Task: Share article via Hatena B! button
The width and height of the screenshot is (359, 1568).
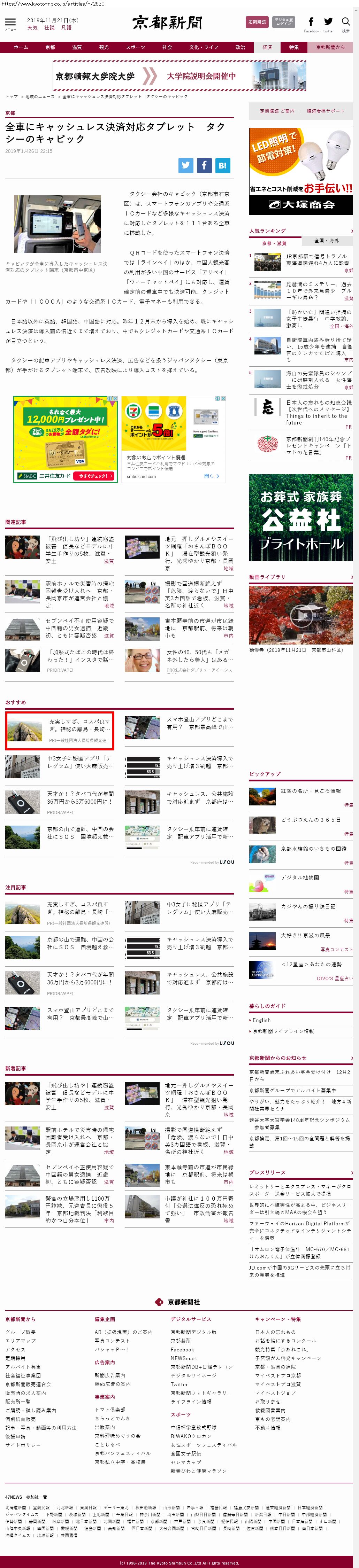Action: point(222,164)
